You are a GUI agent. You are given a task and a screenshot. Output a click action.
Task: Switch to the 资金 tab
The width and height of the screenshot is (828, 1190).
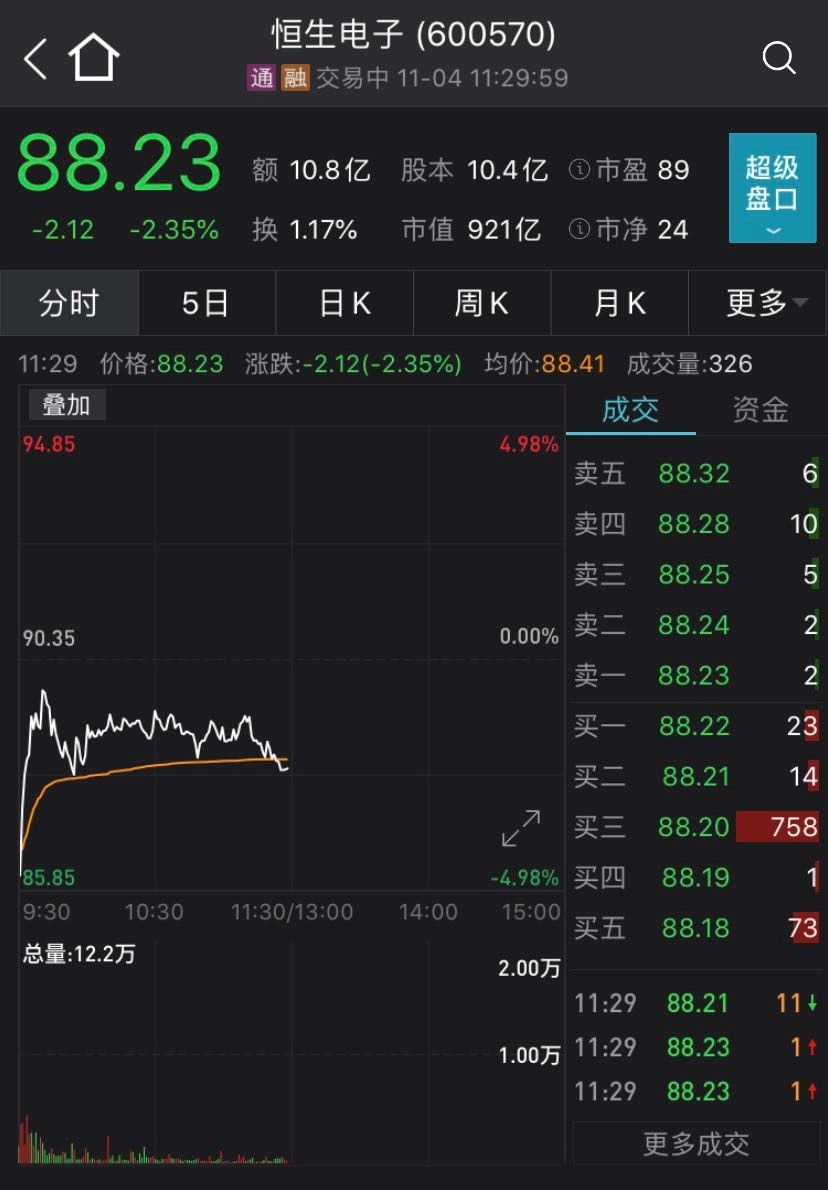click(x=760, y=410)
